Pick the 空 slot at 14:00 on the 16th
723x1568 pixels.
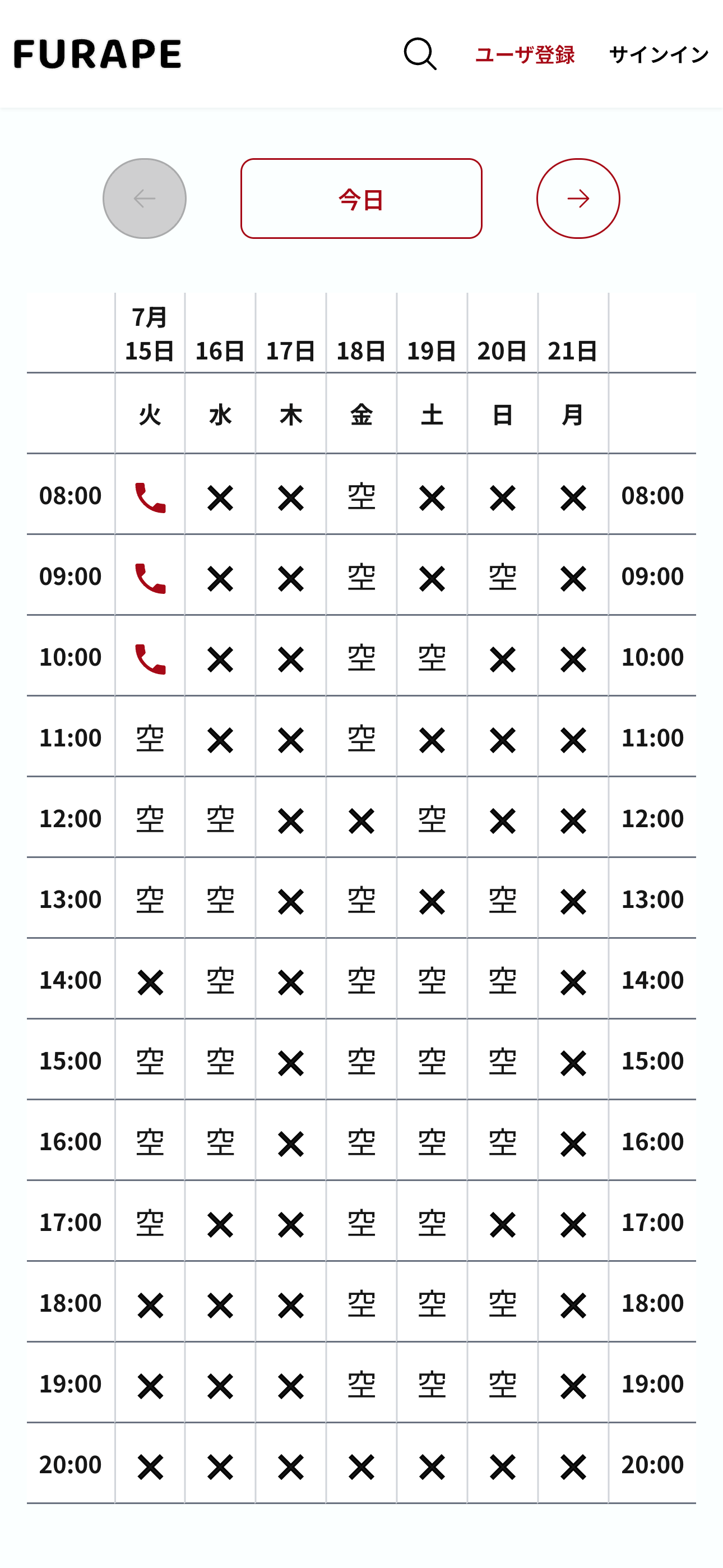click(220, 981)
